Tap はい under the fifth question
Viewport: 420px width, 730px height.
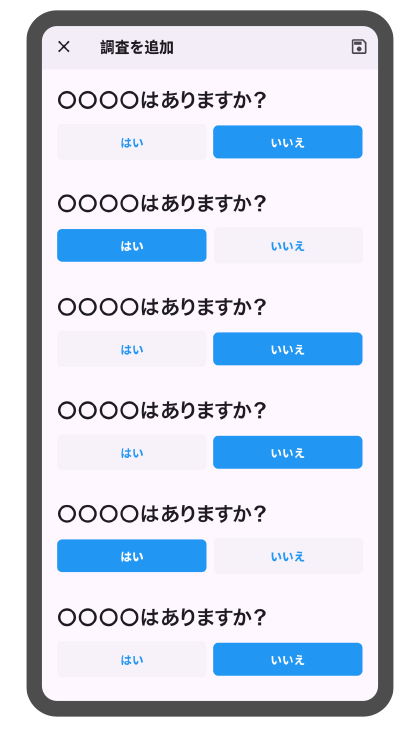132,555
